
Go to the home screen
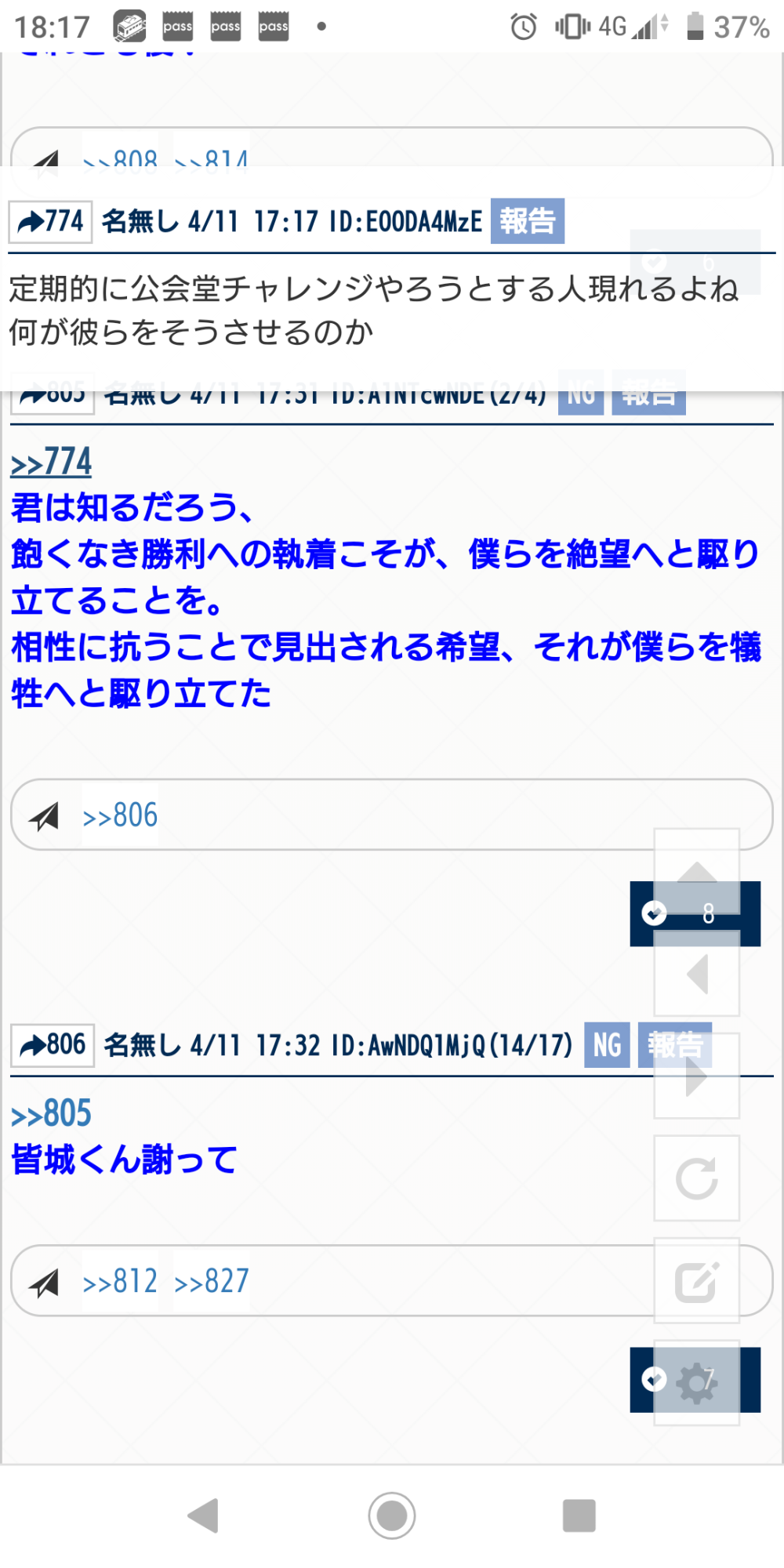pos(392,1515)
